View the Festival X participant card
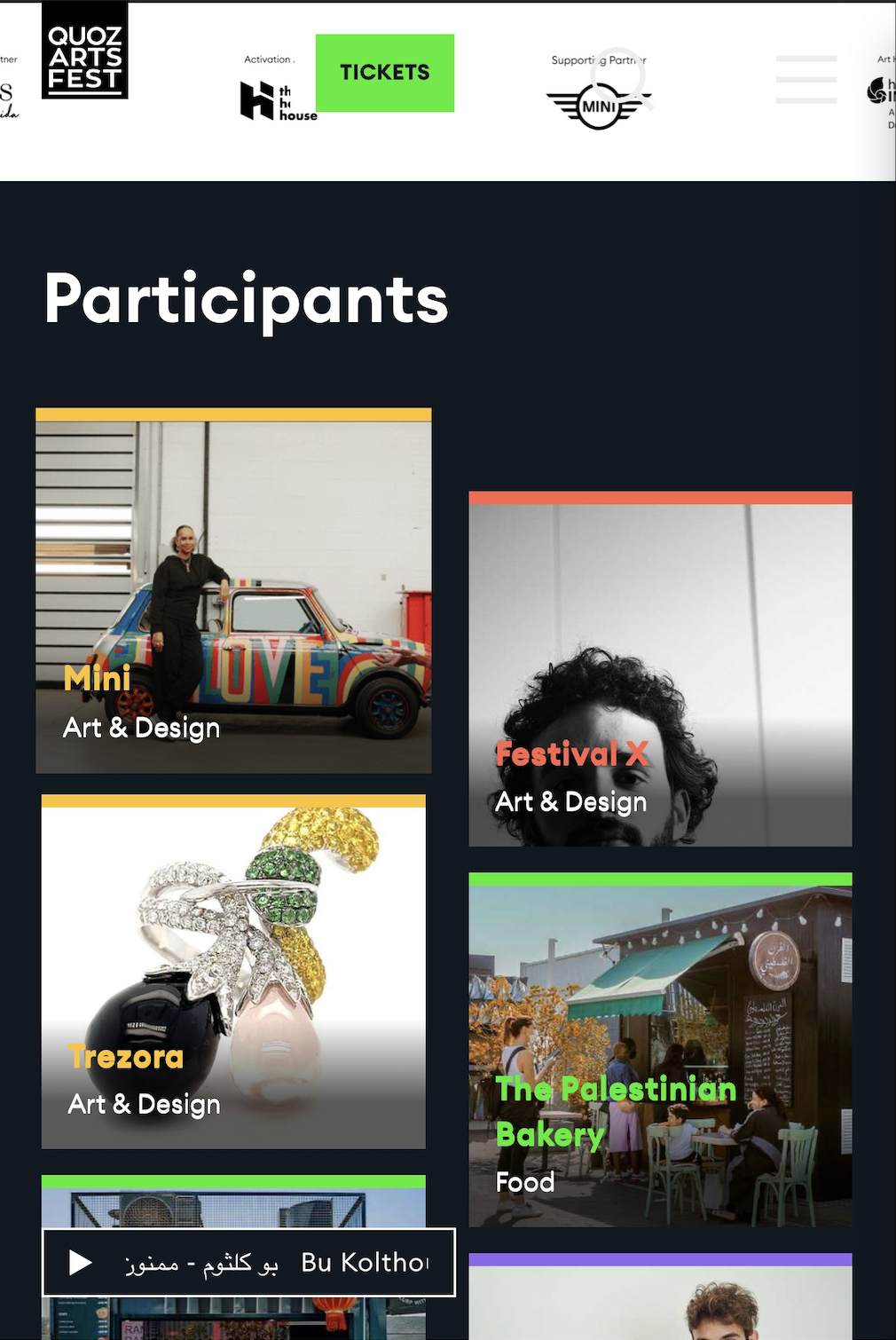The height and width of the screenshot is (1340, 896). (660, 669)
